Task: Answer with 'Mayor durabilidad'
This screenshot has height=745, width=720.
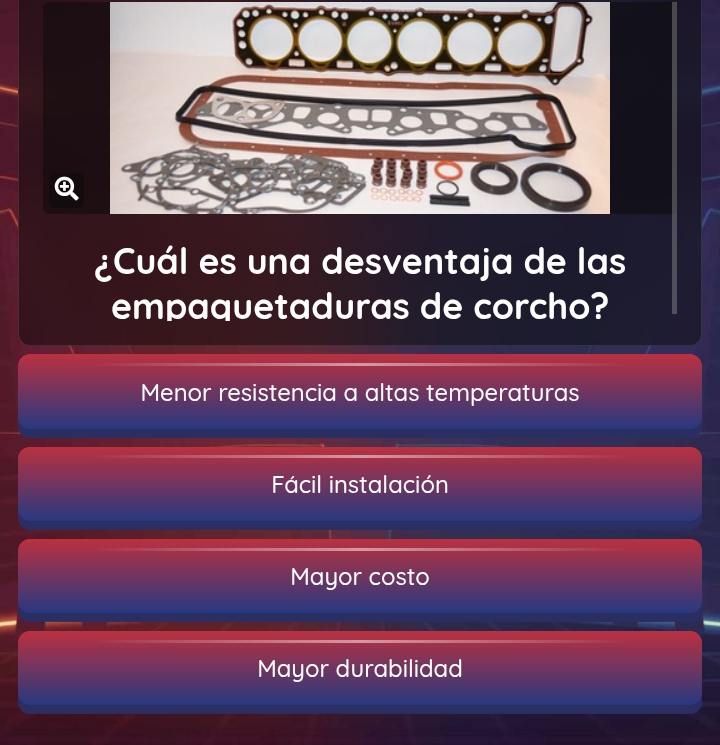Action: pos(360,669)
